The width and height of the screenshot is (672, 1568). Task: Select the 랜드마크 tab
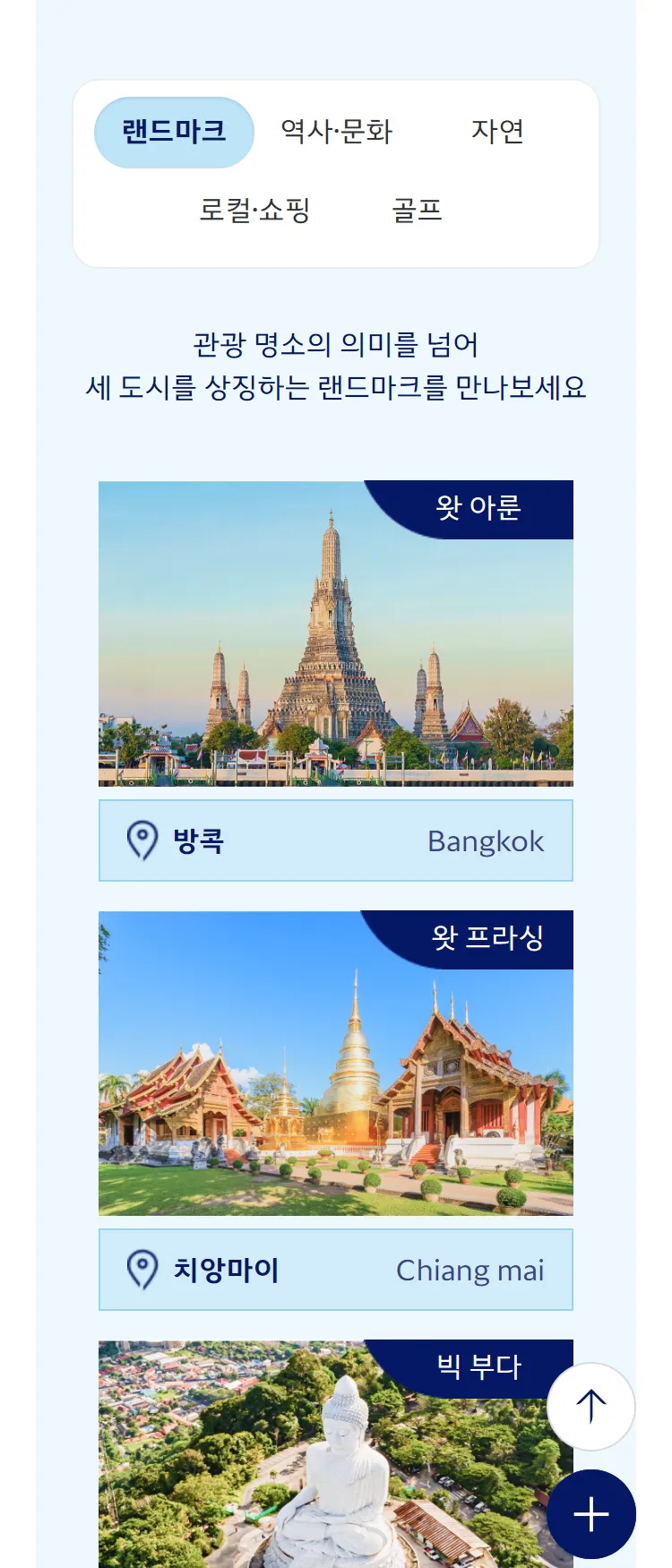pos(174,133)
